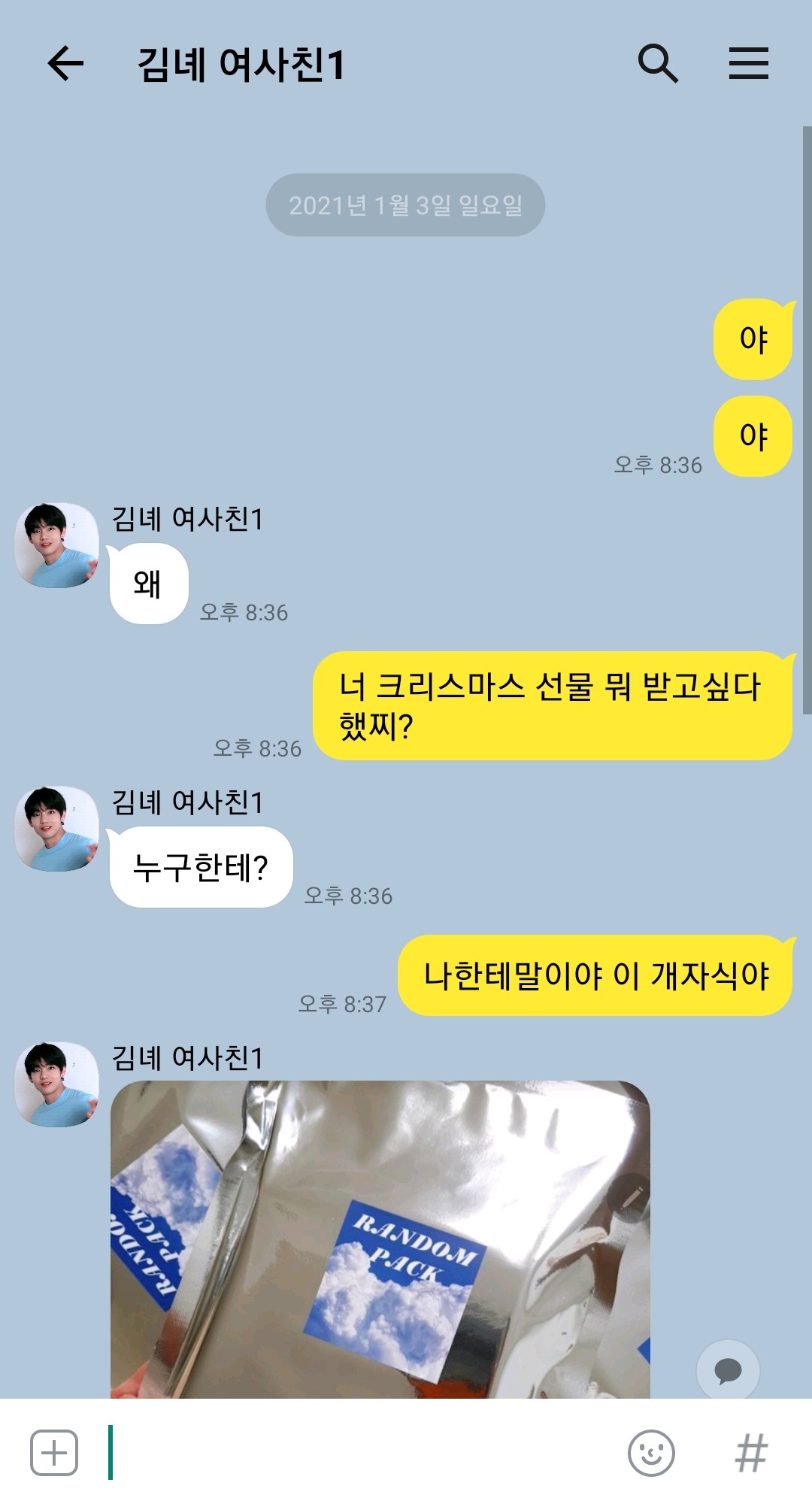Open the hashtag search

point(751,1452)
